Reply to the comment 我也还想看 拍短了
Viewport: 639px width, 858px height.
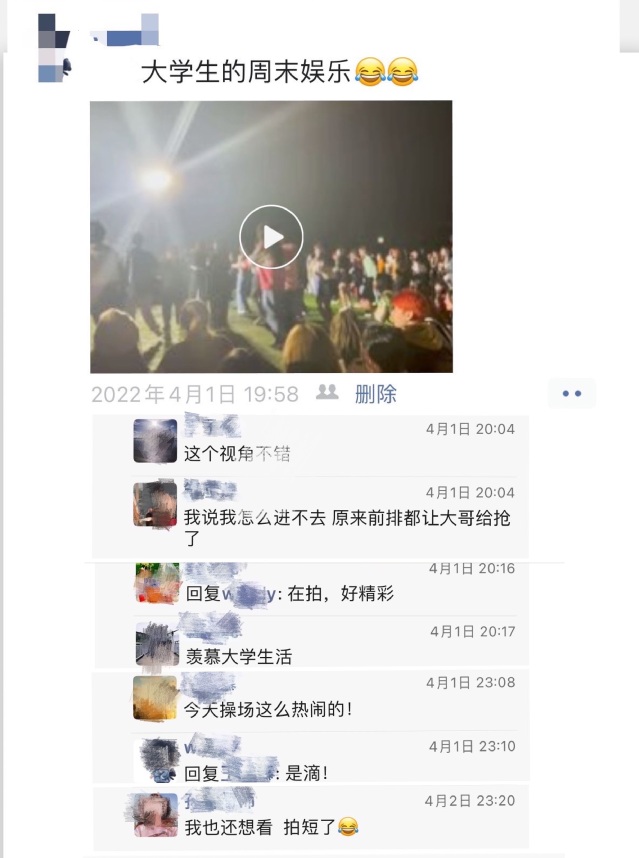258,827
